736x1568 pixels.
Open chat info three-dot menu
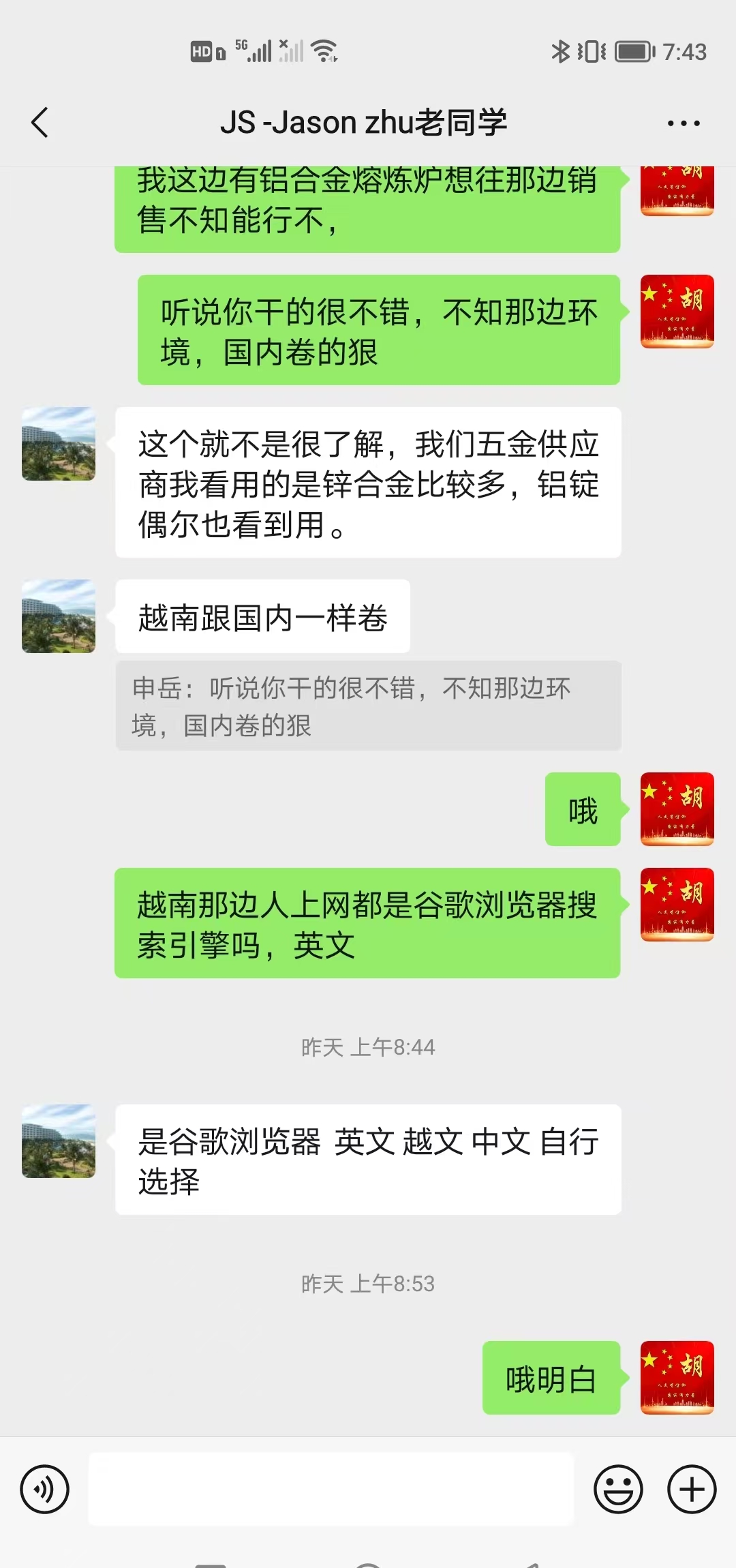(684, 123)
